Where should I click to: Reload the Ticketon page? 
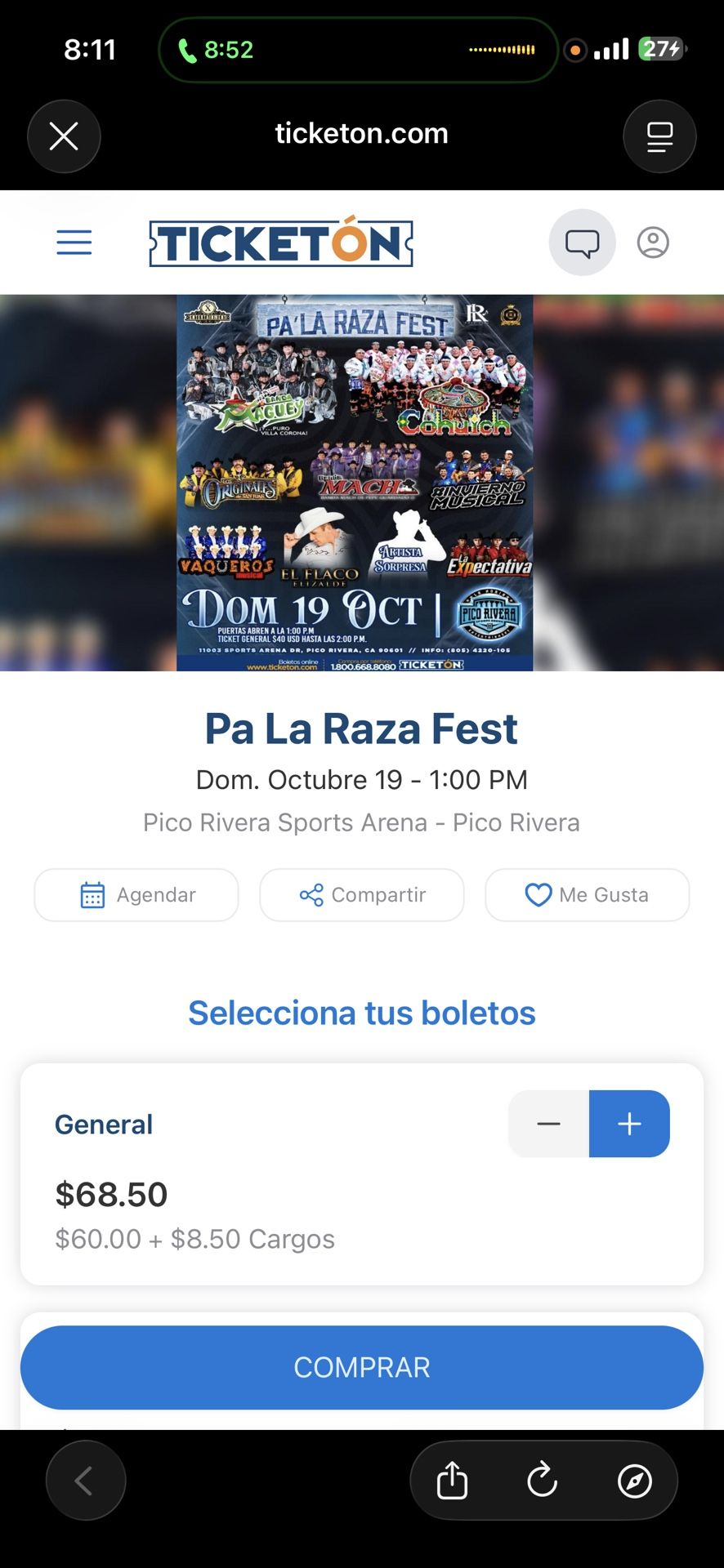point(542,1480)
